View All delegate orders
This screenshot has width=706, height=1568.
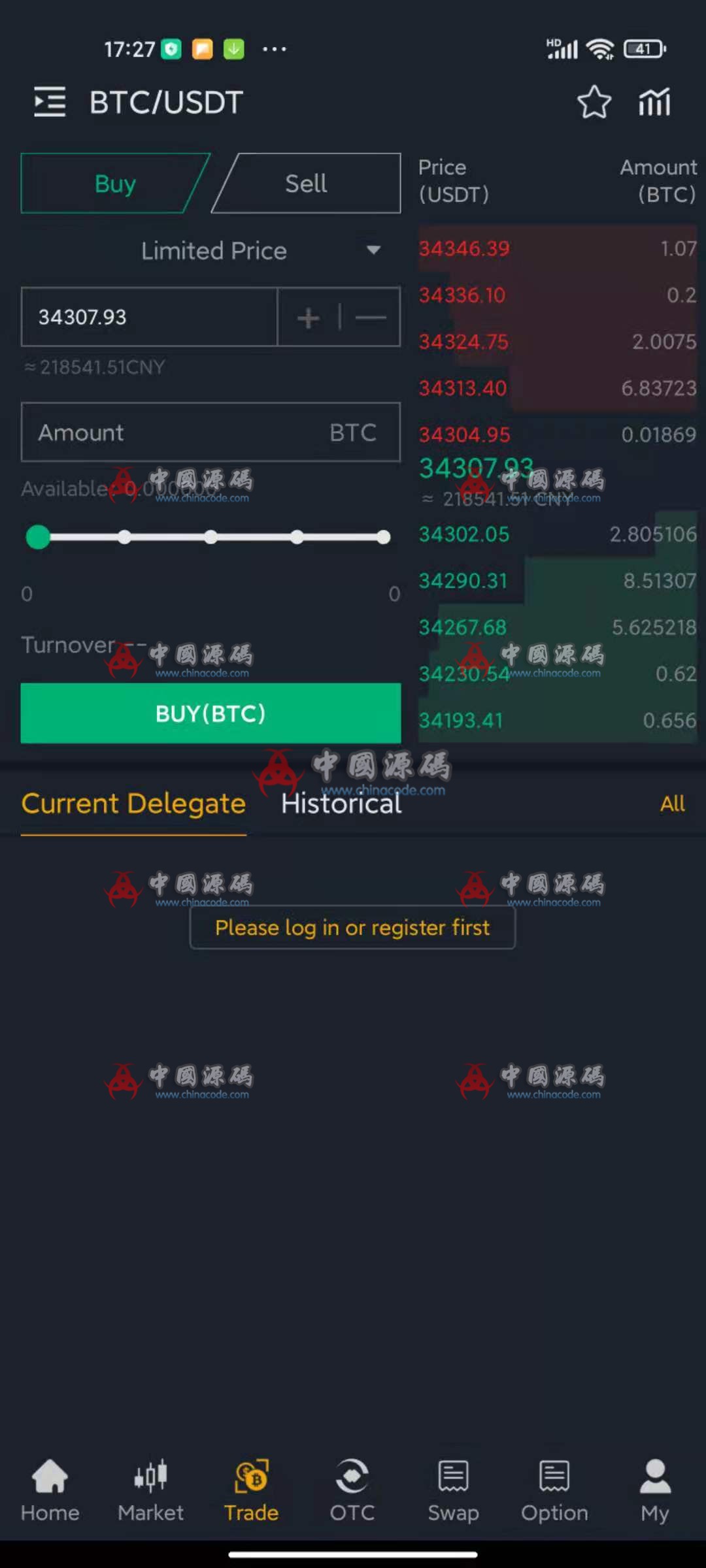click(x=672, y=804)
